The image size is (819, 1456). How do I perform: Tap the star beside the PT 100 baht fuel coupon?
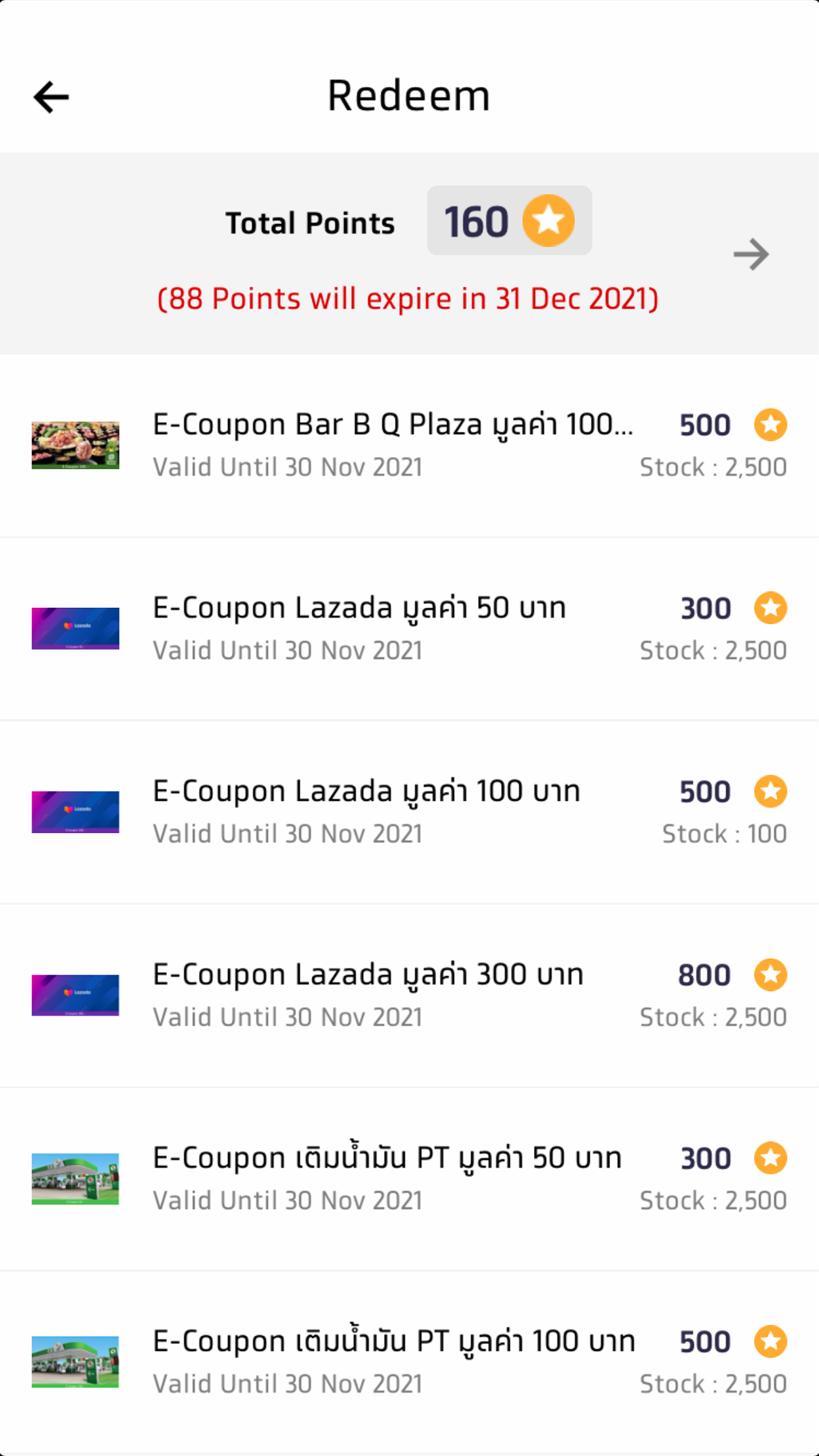[770, 1341]
